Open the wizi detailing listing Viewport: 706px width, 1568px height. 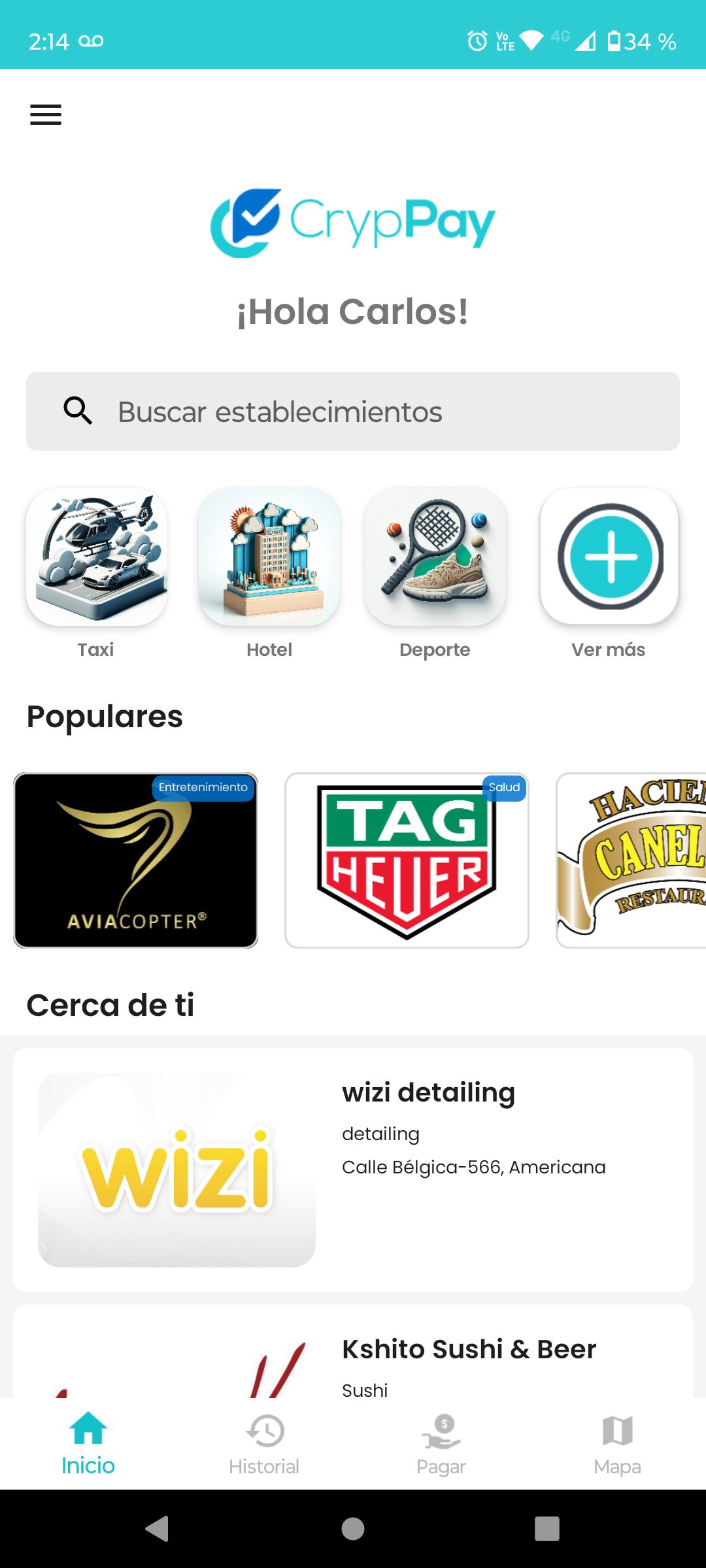353,1169
